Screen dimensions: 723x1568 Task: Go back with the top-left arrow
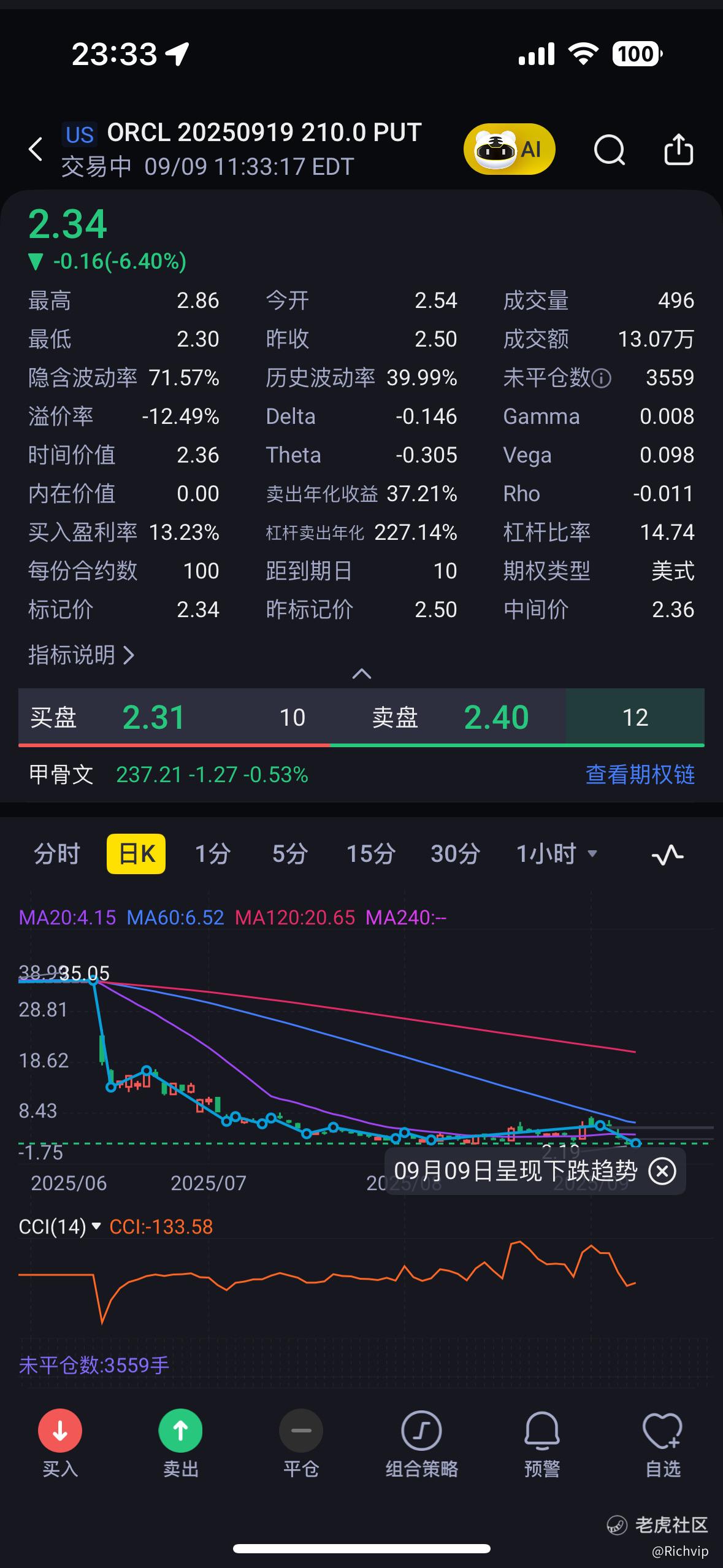pos(36,149)
